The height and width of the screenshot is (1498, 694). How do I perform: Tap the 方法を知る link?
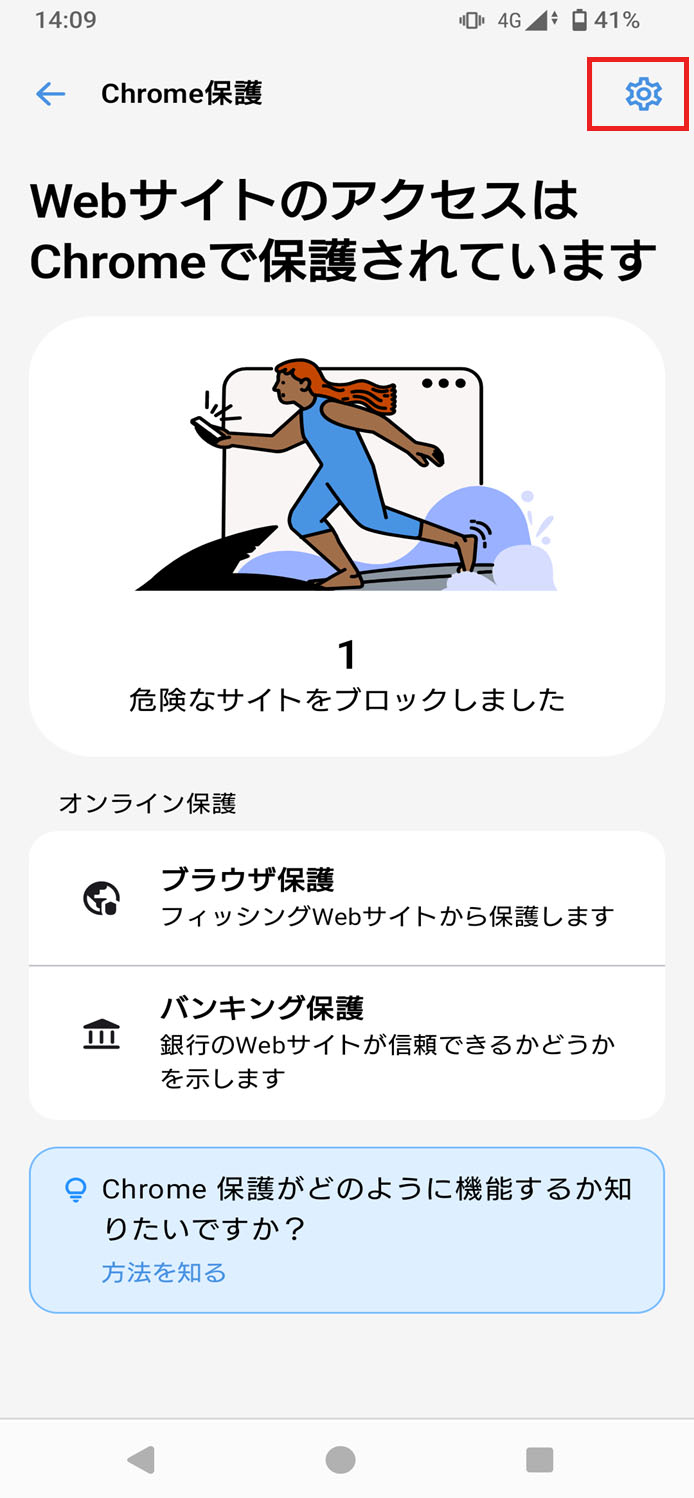(x=164, y=1272)
